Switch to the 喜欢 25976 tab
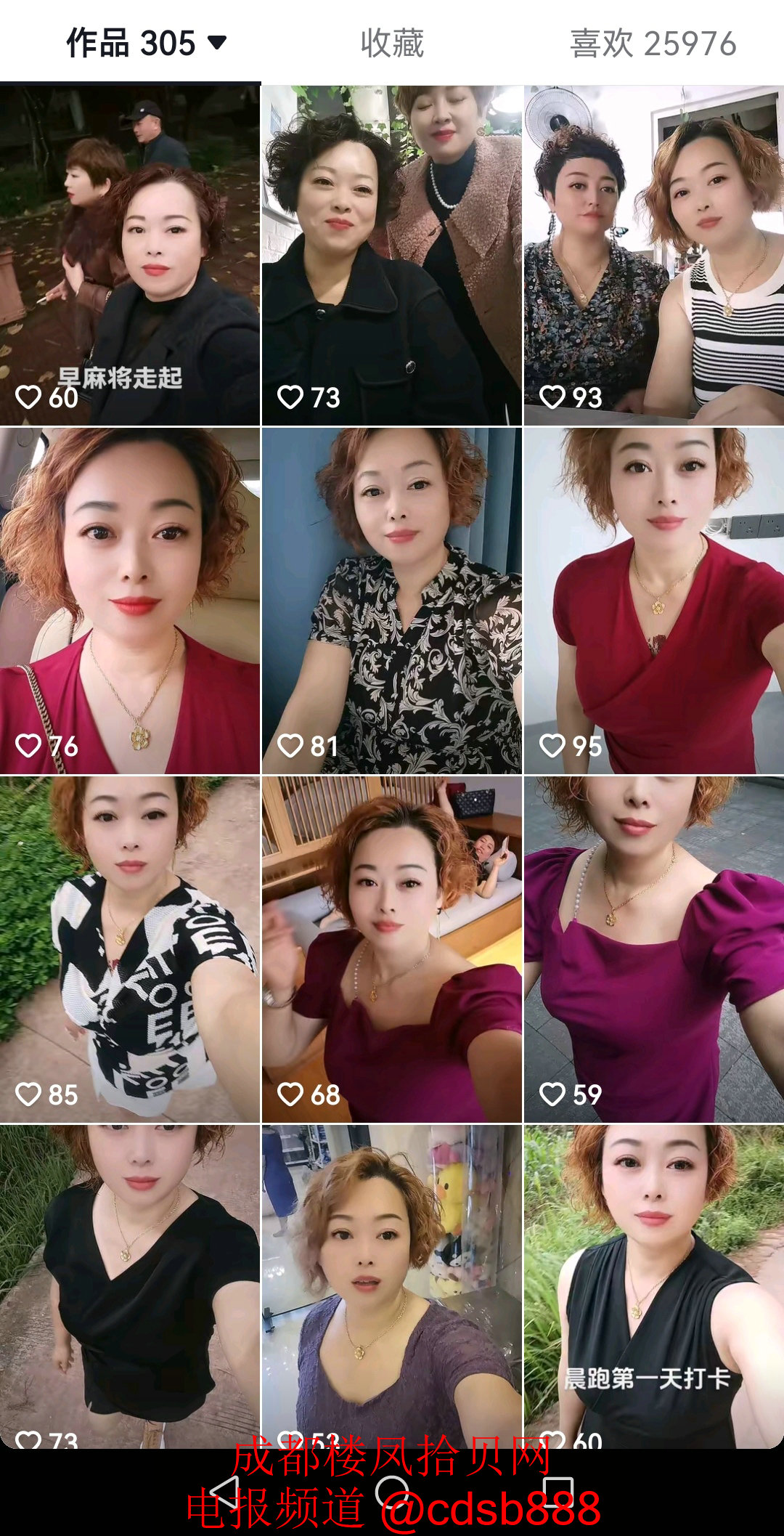The image size is (784, 1536). tap(653, 44)
